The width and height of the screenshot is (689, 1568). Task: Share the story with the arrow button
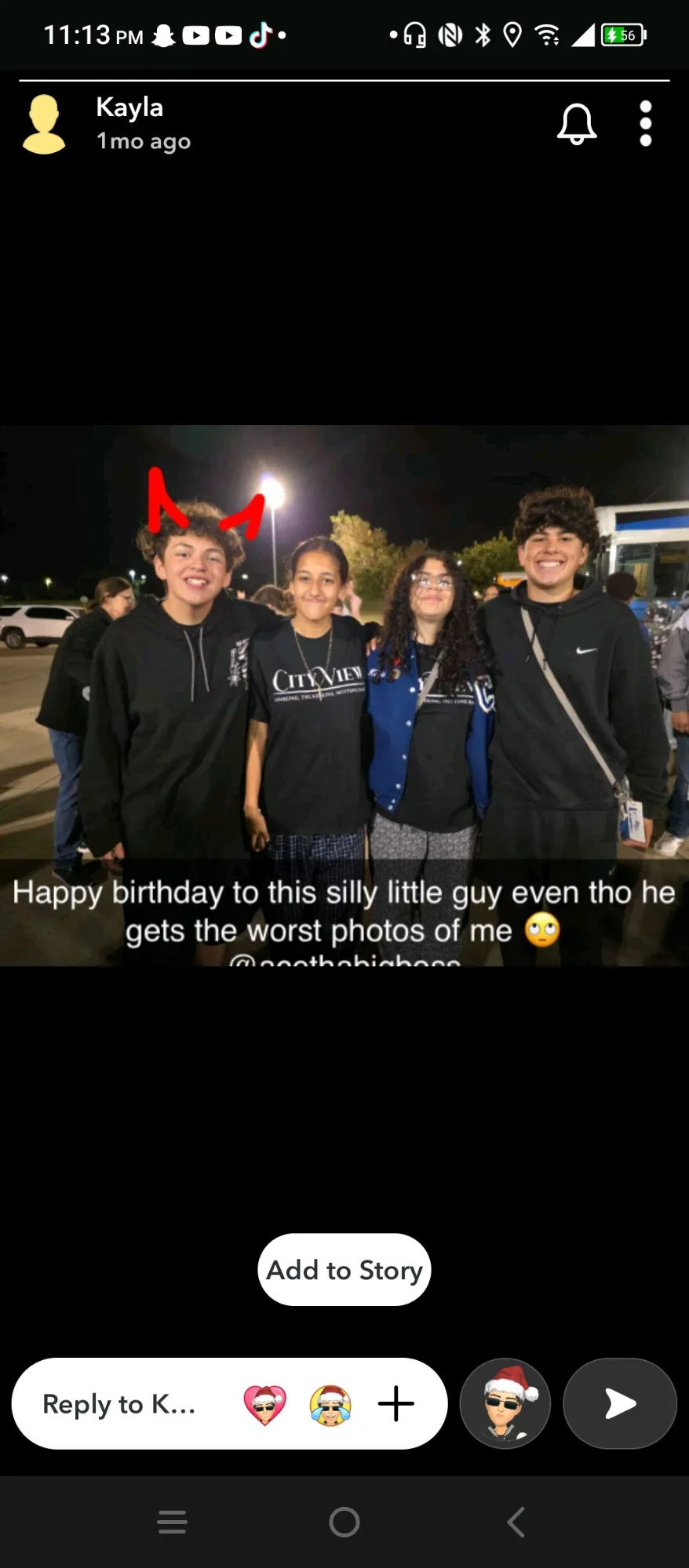click(620, 1403)
